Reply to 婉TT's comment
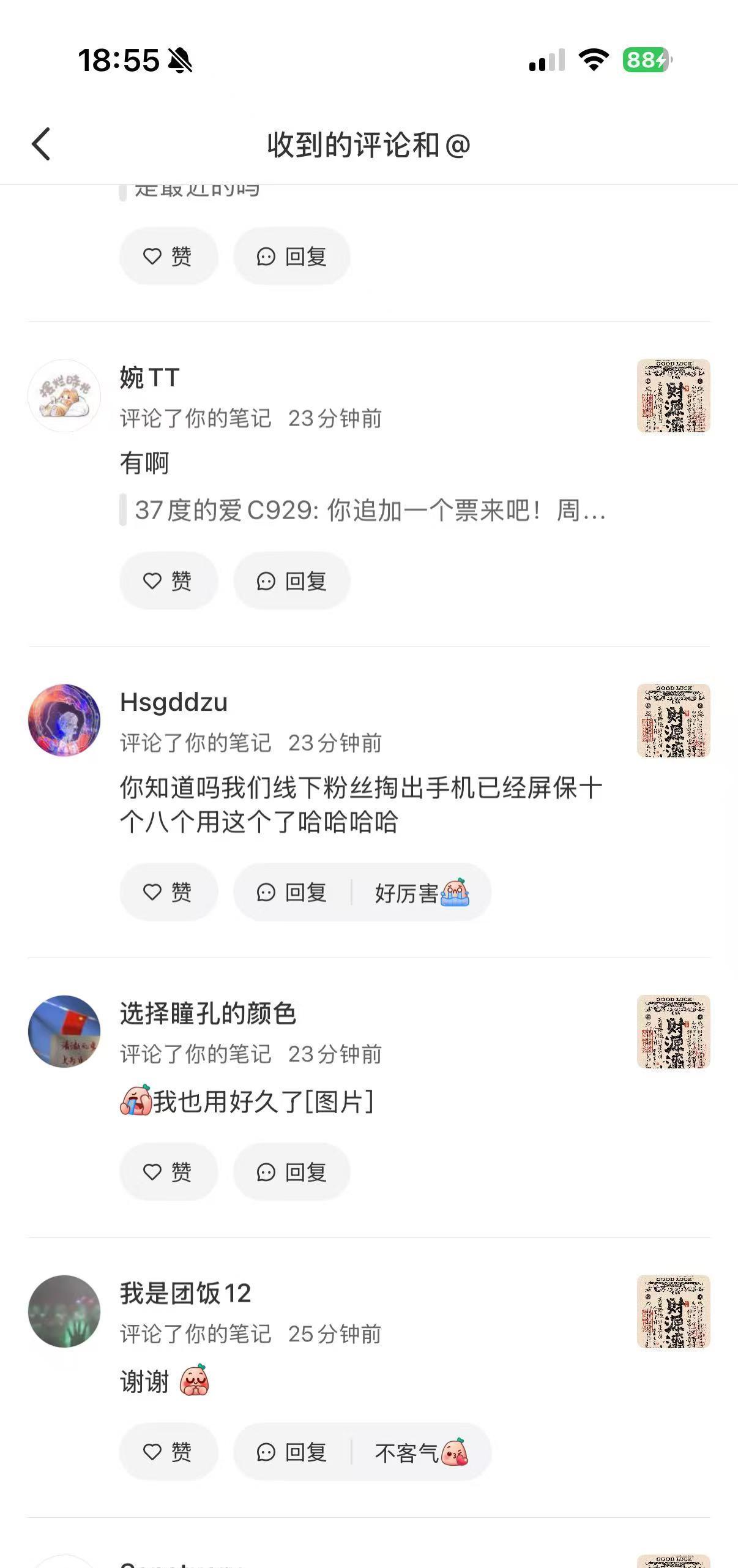The image size is (738, 1568). [x=291, y=580]
